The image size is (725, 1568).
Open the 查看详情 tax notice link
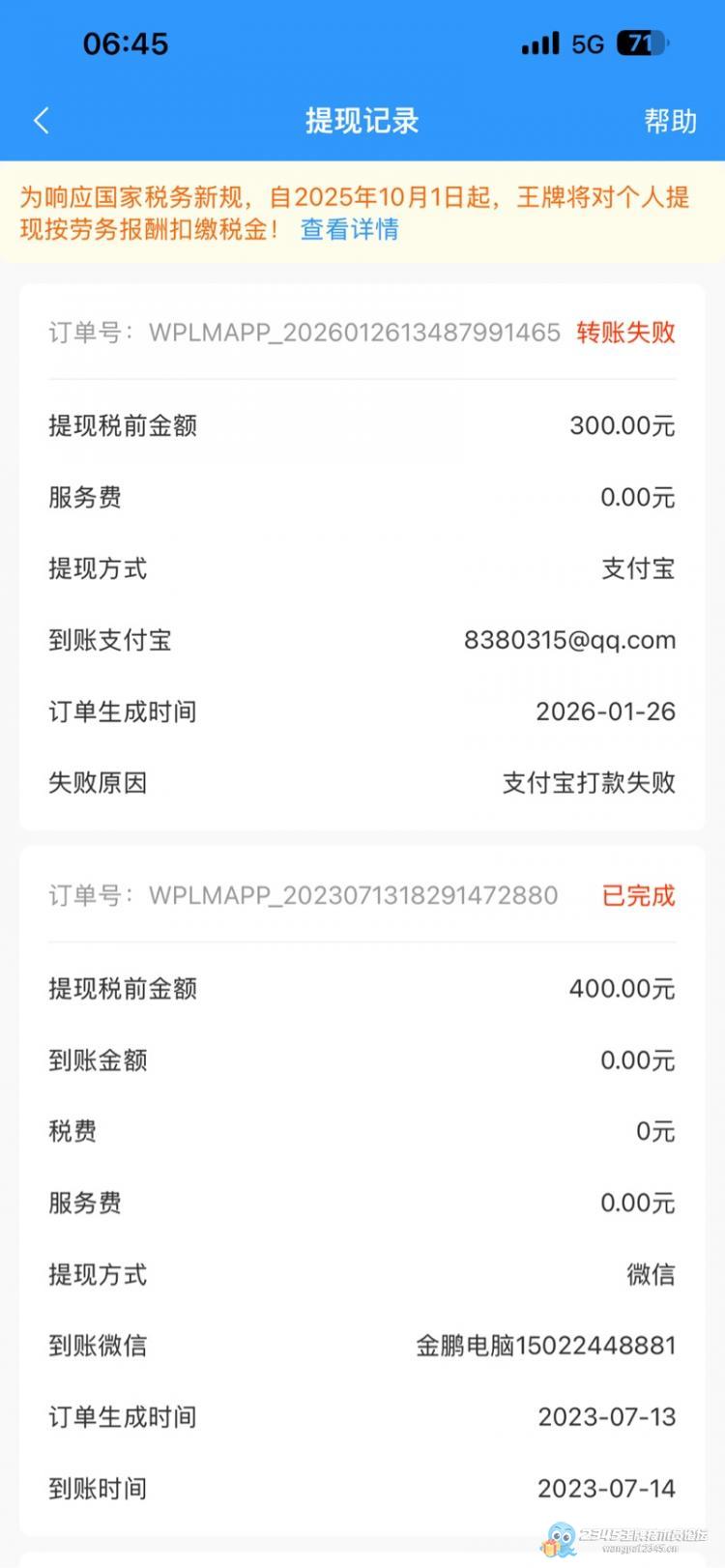tap(350, 229)
